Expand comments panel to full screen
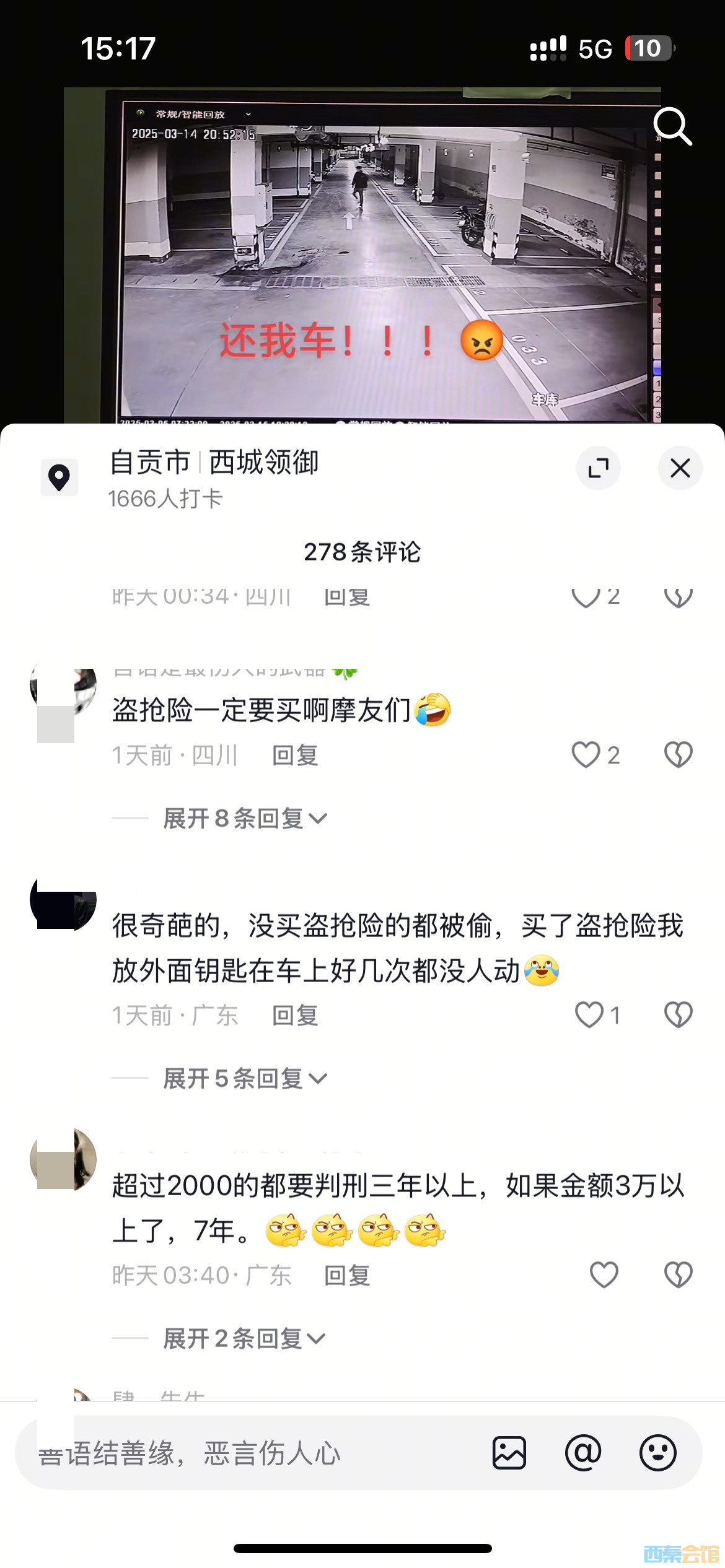This screenshot has height=1568, width=725. [x=598, y=468]
